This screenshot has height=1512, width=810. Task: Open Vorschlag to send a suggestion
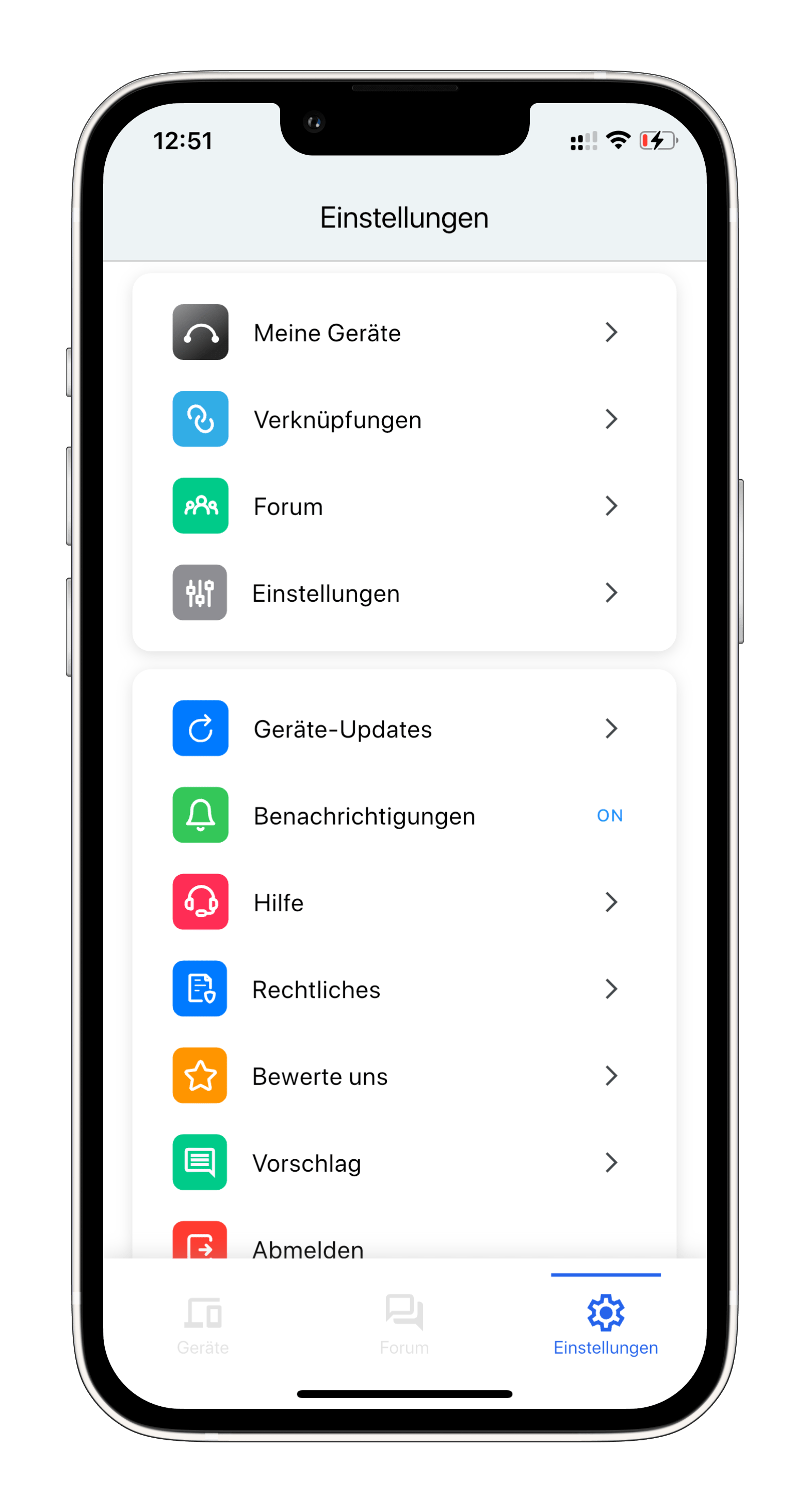(x=404, y=1163)
